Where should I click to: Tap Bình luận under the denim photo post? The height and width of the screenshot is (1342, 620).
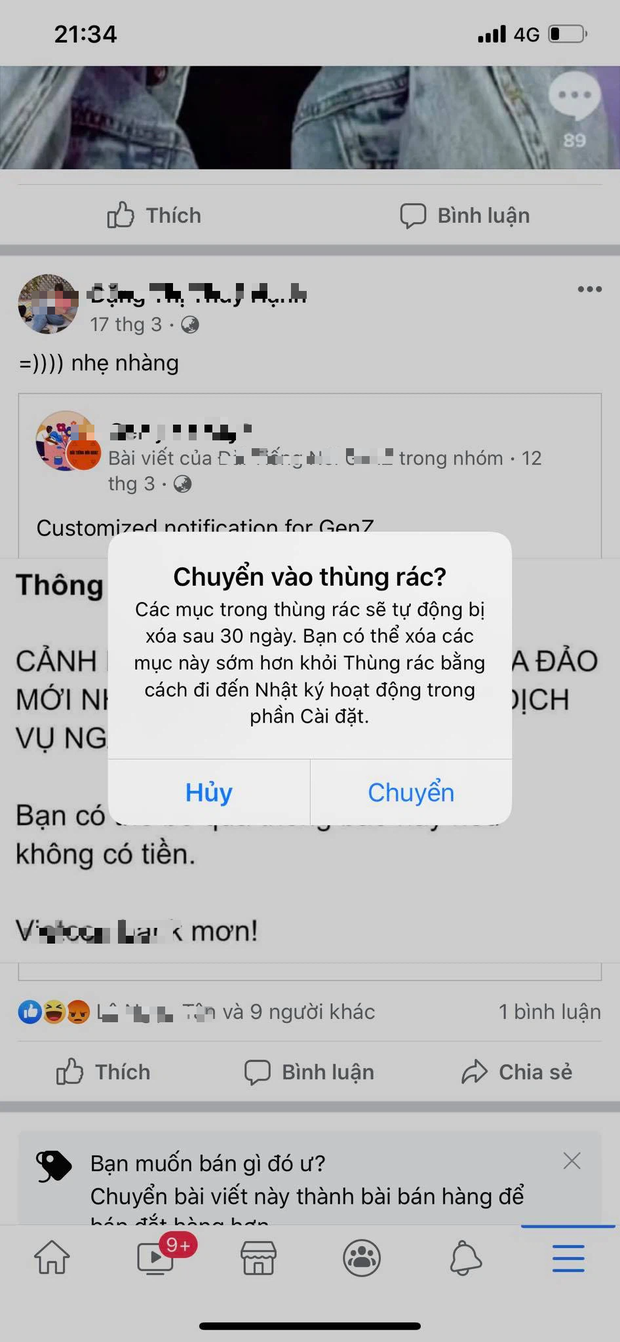pos(465,215)
